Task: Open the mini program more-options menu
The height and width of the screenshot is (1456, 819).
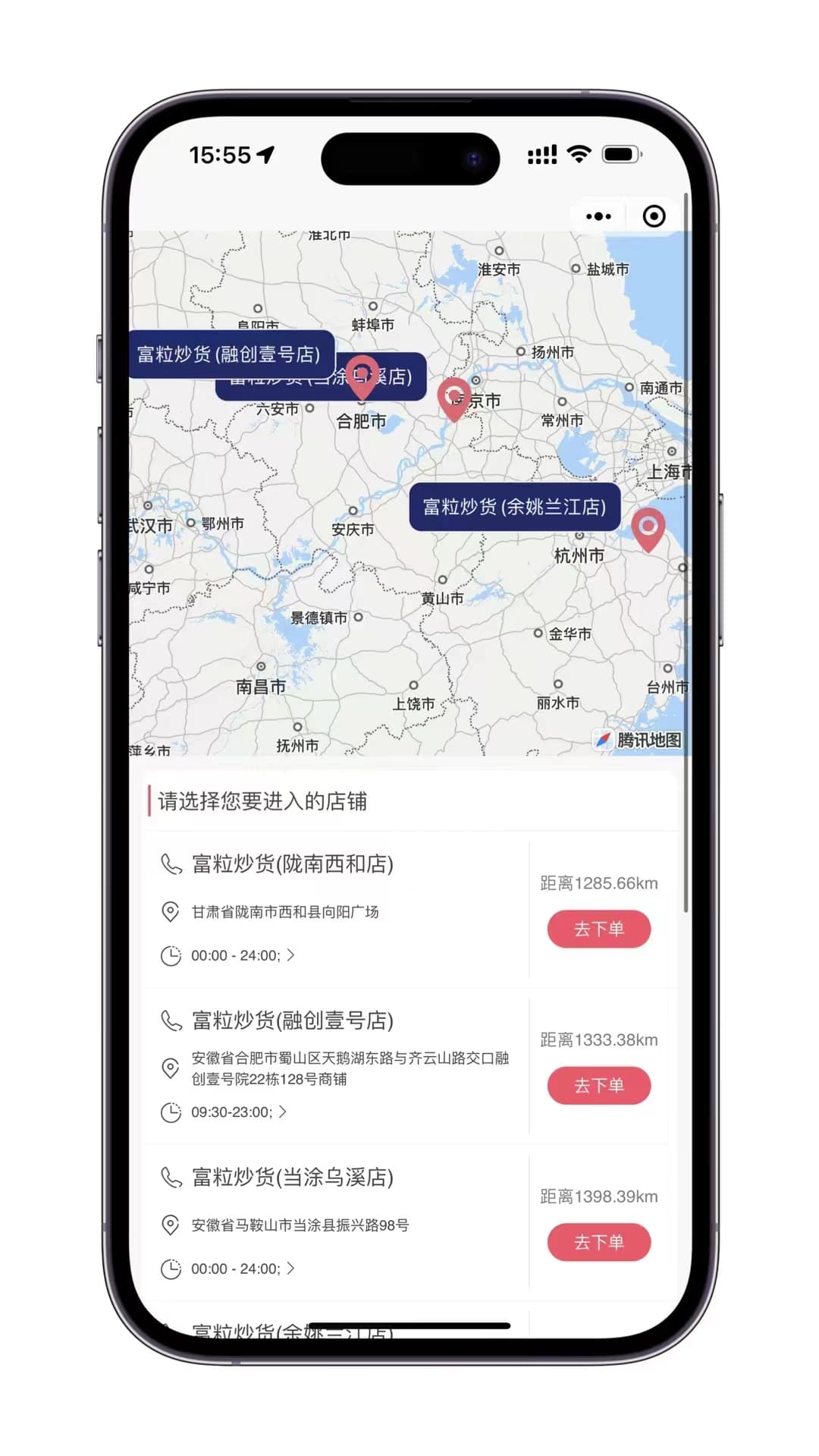Action: pos(598,216)
